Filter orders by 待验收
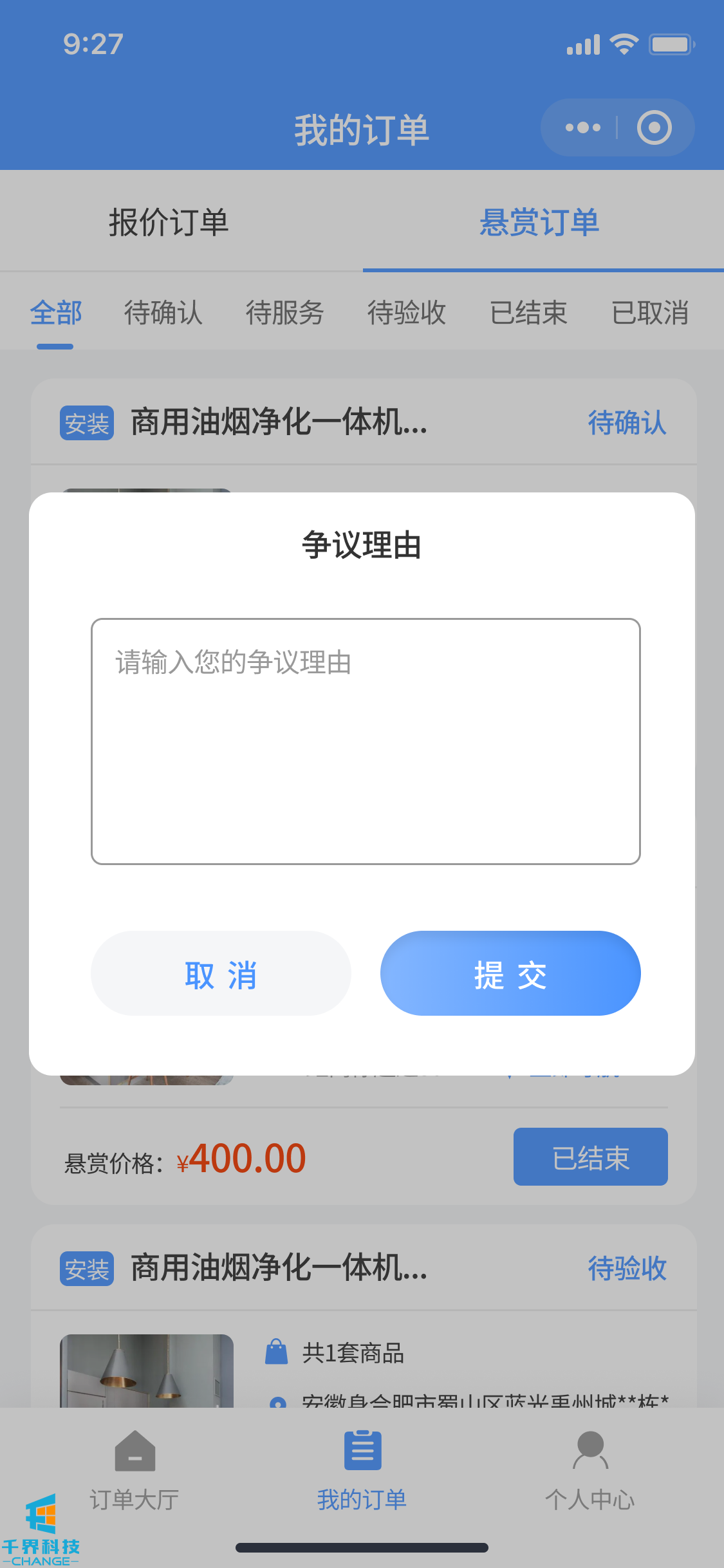This screenshot has width=724, height=1568. [x=407, y=313]
